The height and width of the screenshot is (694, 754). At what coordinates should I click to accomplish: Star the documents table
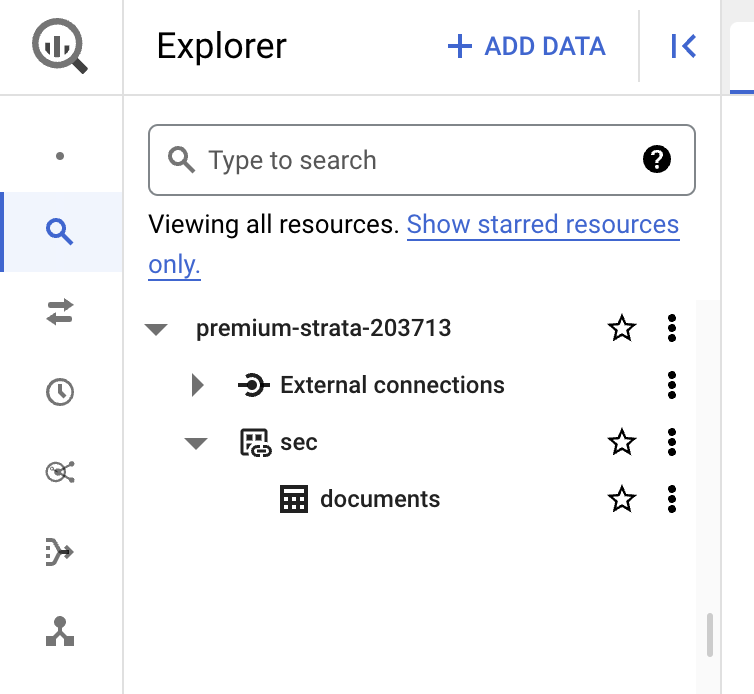click(x=622, y=499)
